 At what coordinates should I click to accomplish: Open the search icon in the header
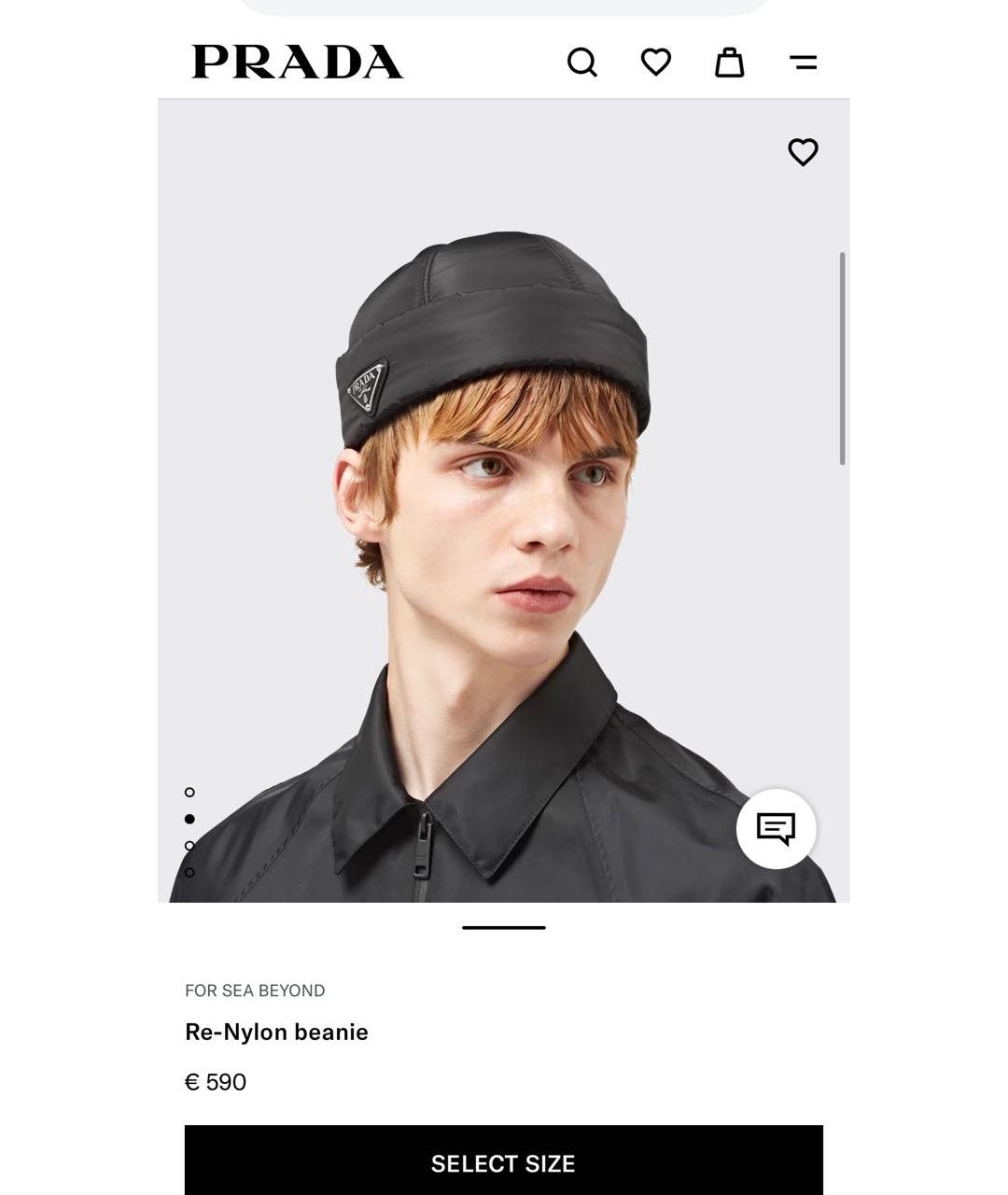point(581,63)
